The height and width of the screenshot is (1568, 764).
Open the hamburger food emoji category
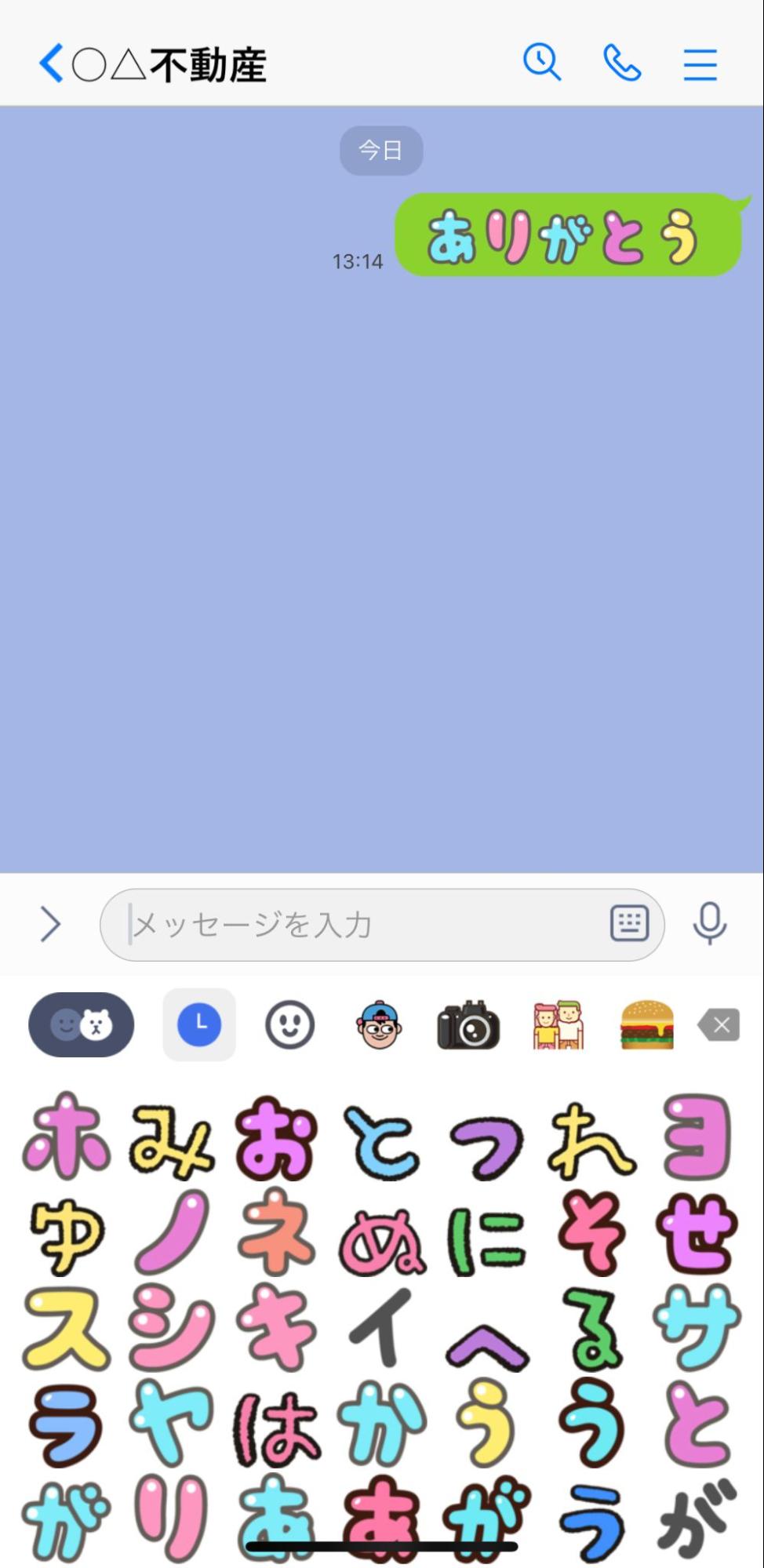[x=646, y=1024]
